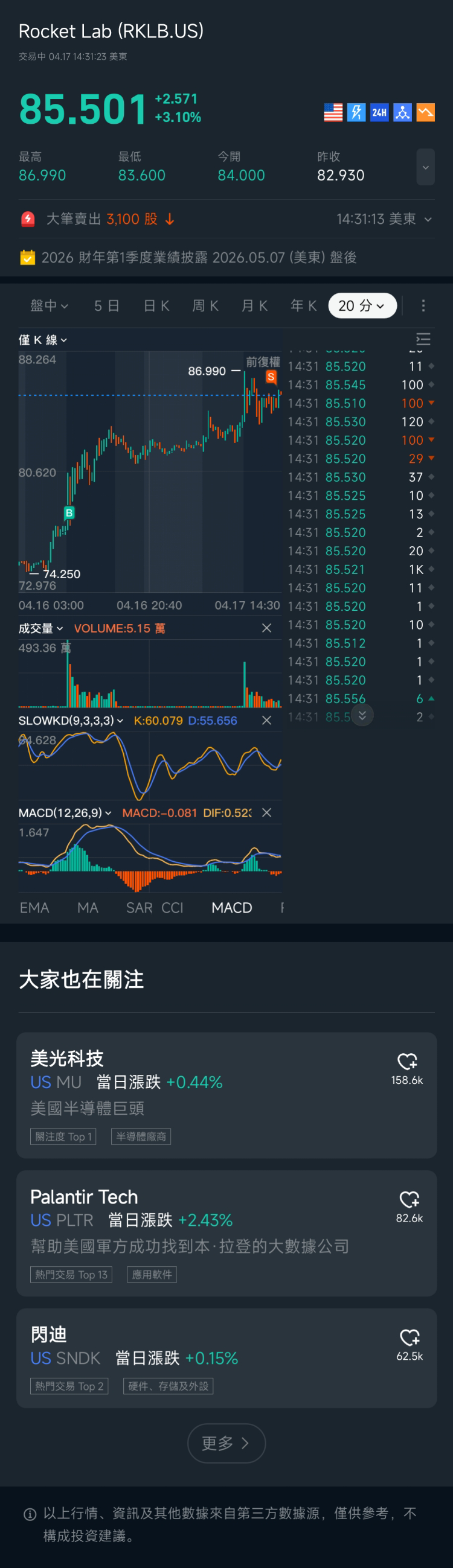Tap 更多 to see more stocks
This screenshot has width=453, height=1568.
pyautogui.click(x=226, y=1442)
